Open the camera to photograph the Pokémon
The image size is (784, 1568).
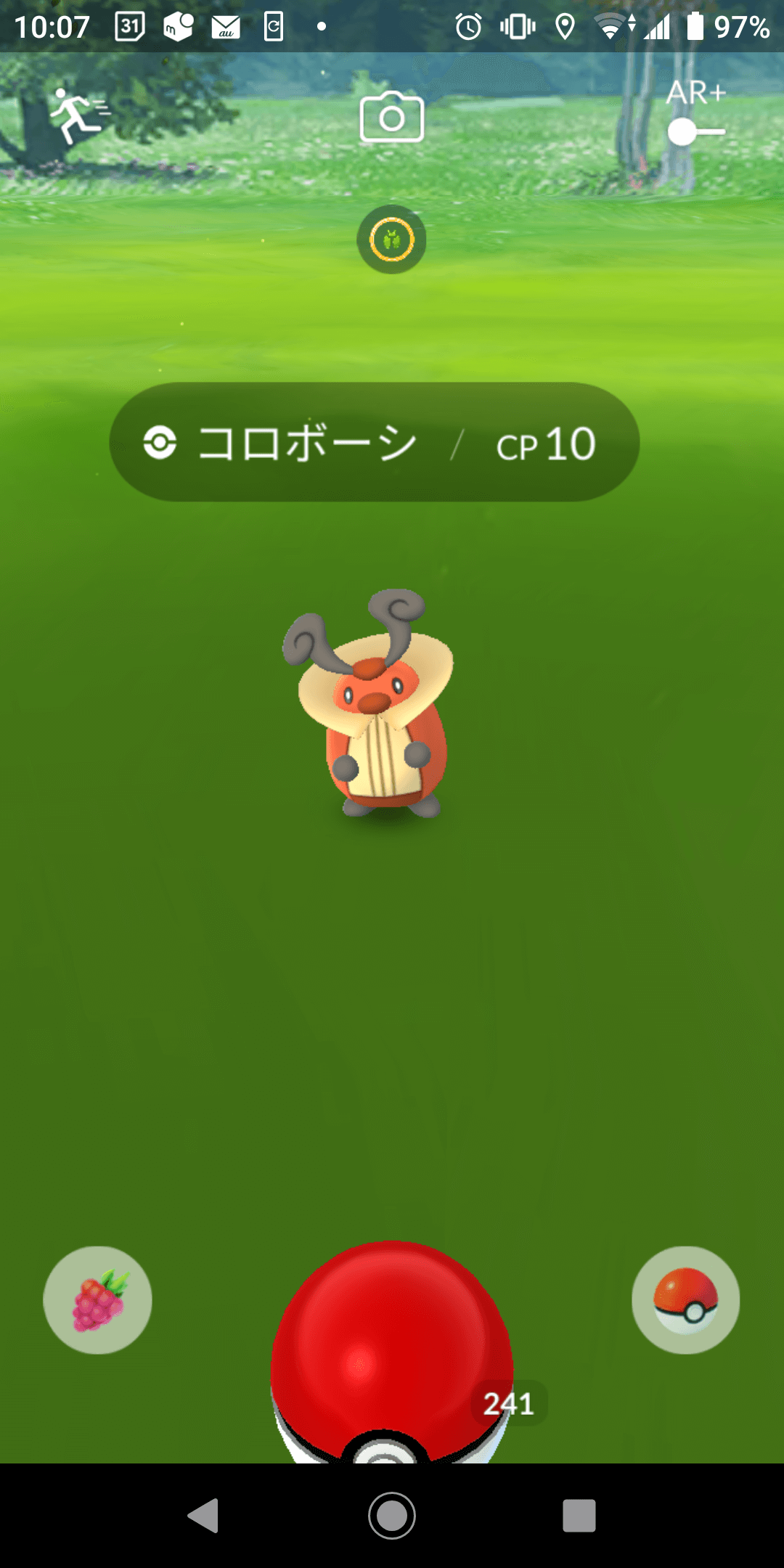pos(392,117)
